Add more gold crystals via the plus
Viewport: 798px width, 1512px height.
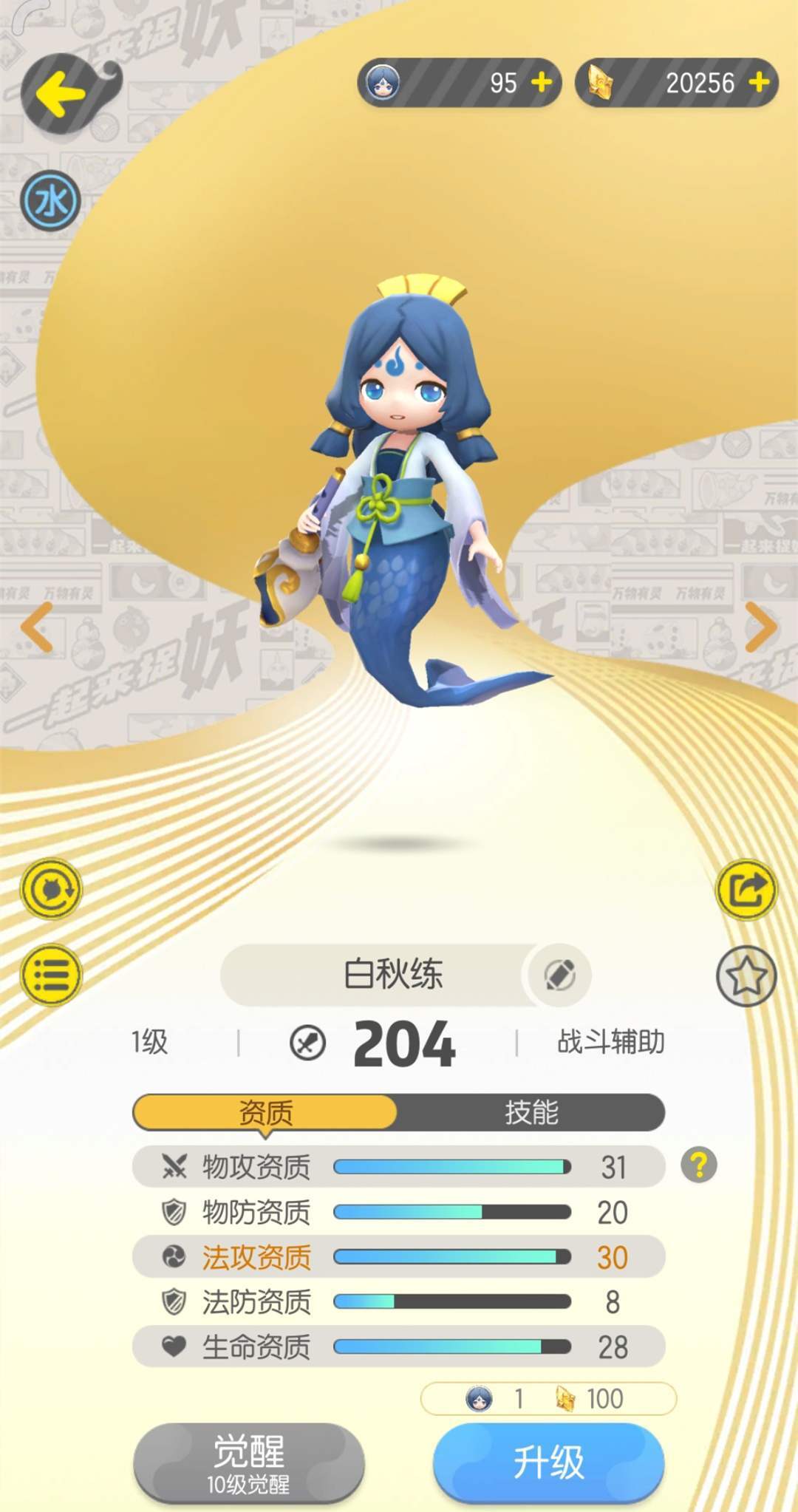coord(759,83)
